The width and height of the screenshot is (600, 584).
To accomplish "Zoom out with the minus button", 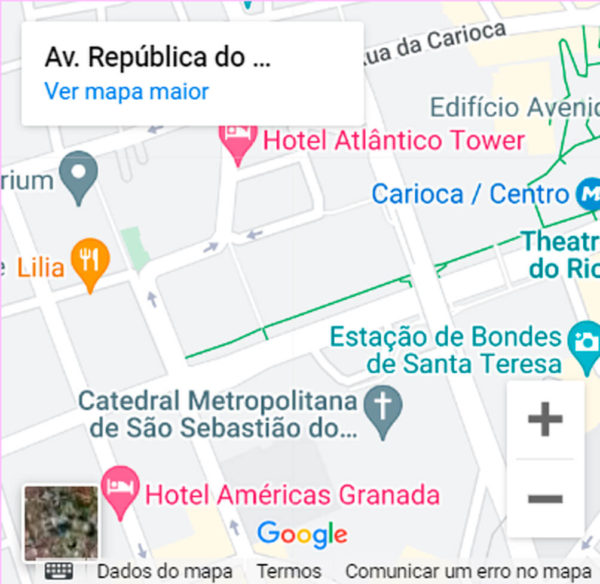I will (545, 499).
